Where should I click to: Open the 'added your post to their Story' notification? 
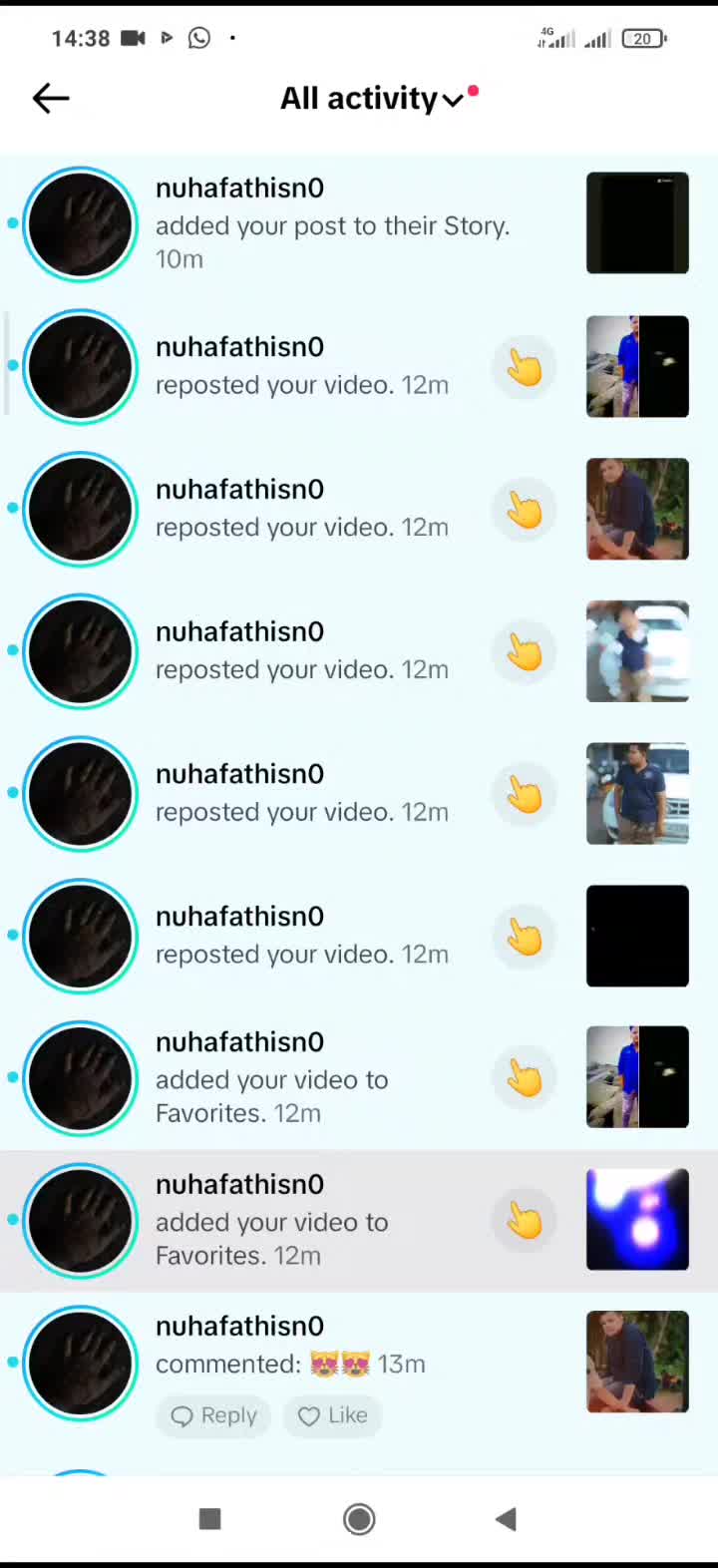pyautogui.click(x=359, y=223)
